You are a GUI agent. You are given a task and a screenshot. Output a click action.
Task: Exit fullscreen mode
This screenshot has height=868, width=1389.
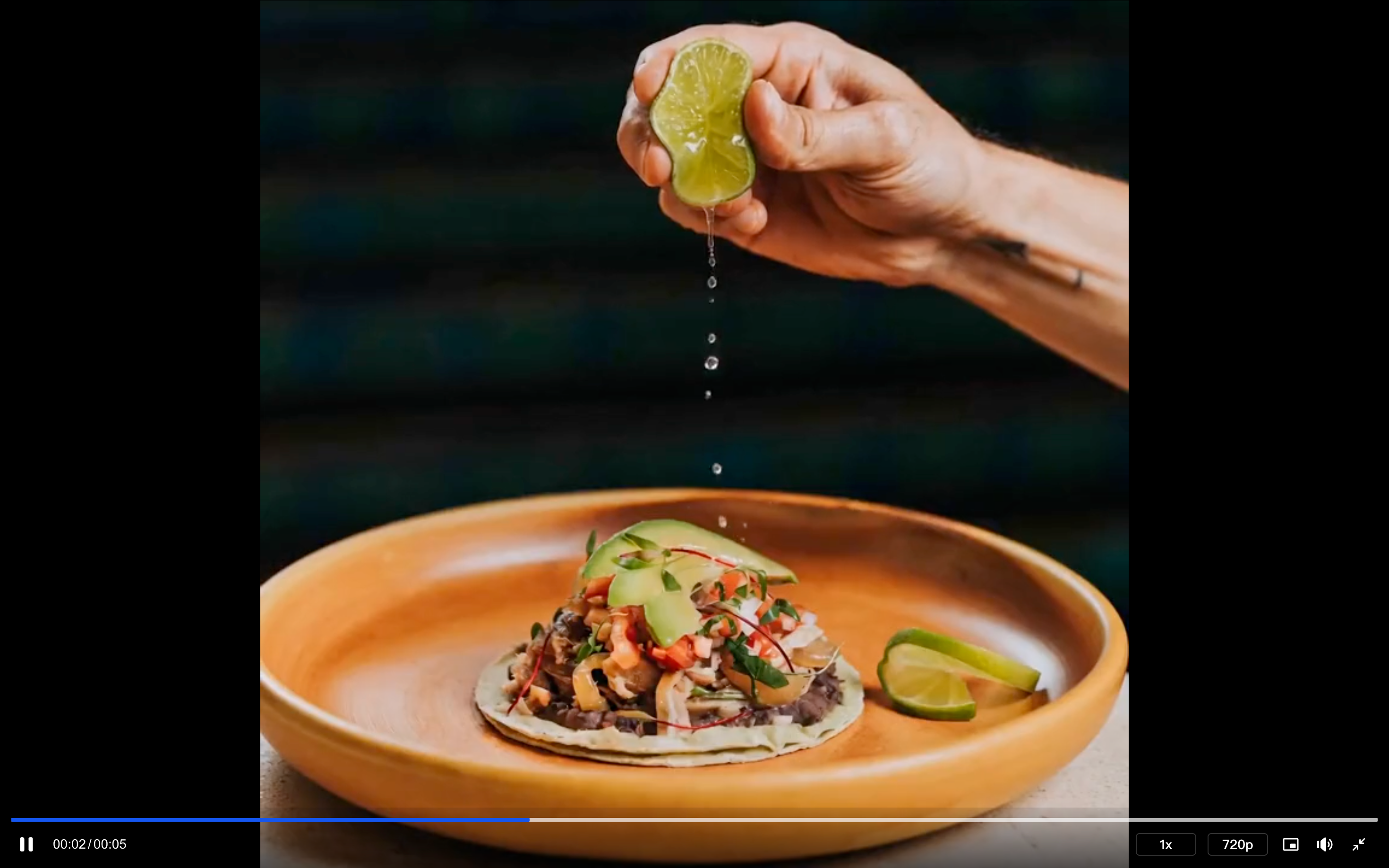(x=1359, y=844)
